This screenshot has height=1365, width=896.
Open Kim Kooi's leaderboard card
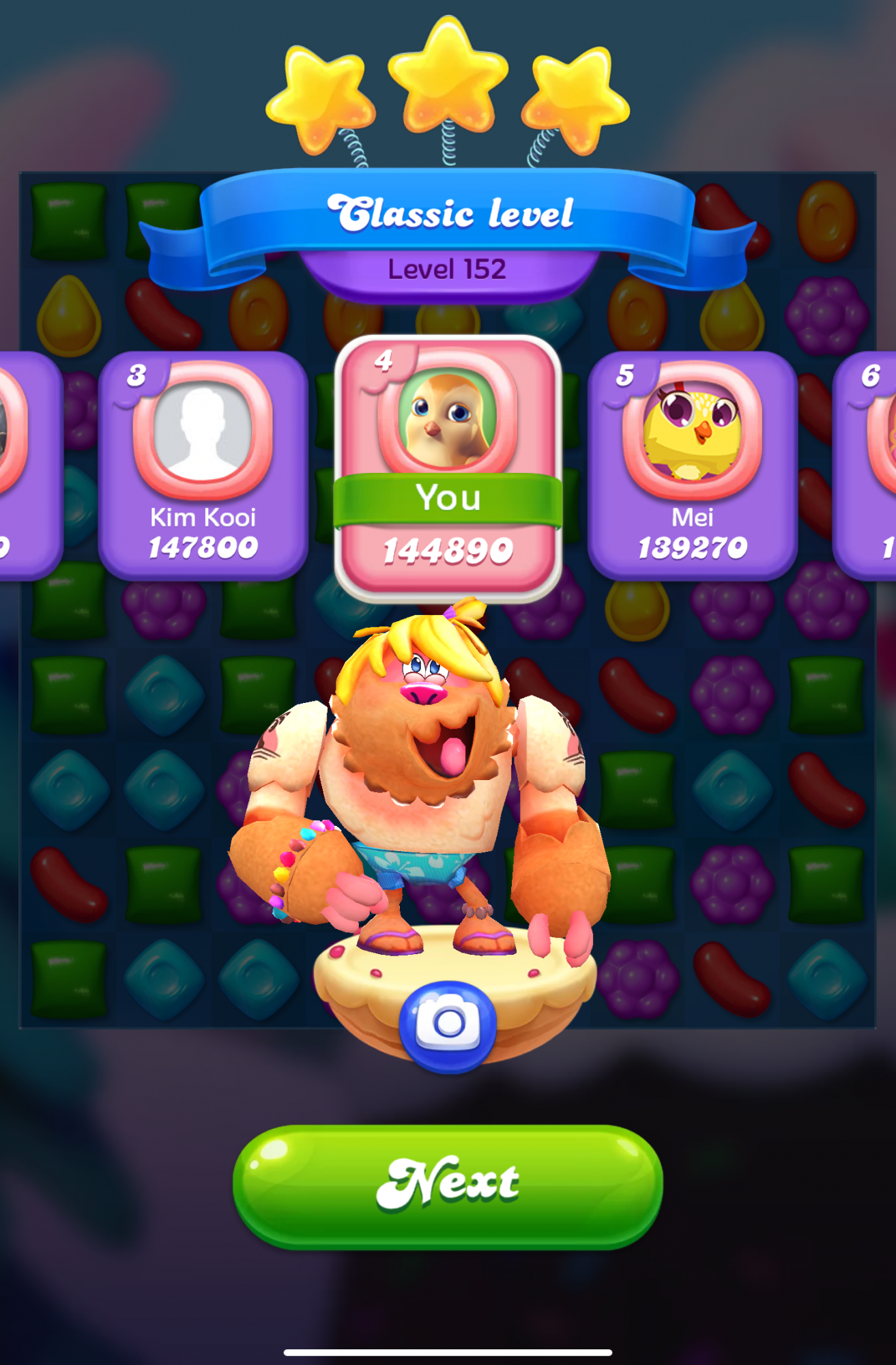[x=203, y=465]
